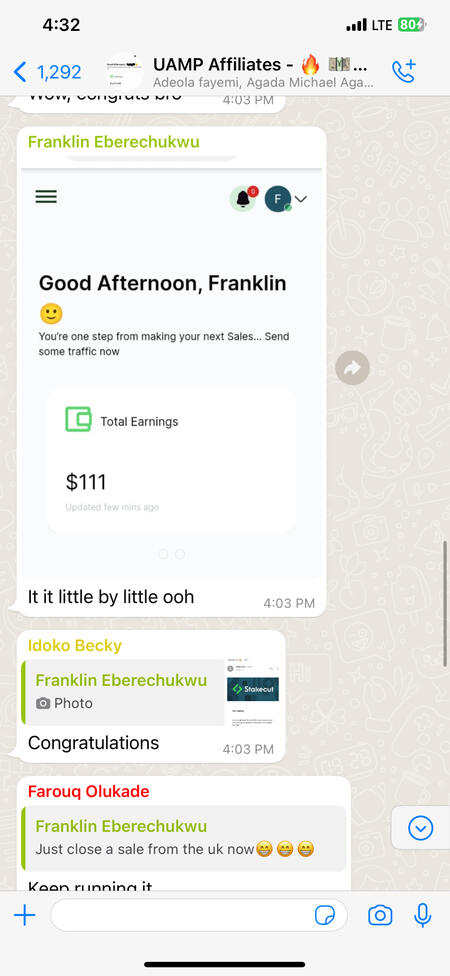Image resolution: width=450 pixels, height=976 pixels.
Task: Open the attachment plus menu
Action: click(25, 915)
